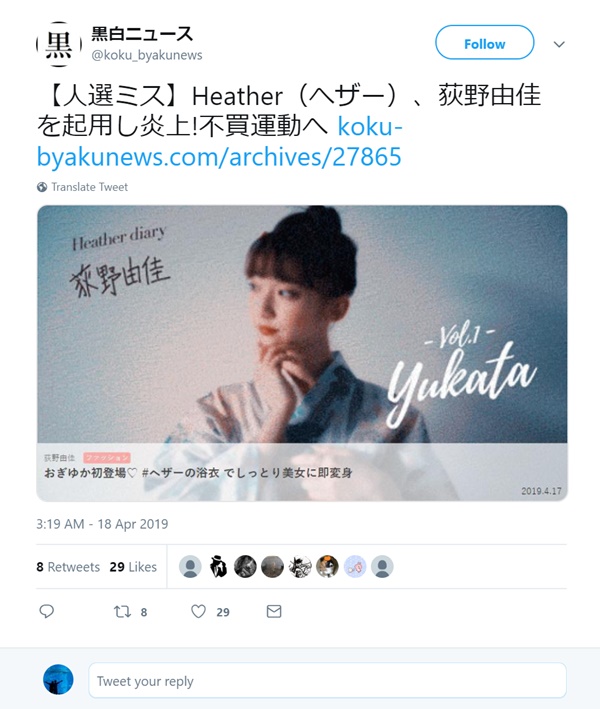The width and height of the screenshot is (600, 709).
Task: Reply to the tweet with the comment icon
Action: (46, 611)
